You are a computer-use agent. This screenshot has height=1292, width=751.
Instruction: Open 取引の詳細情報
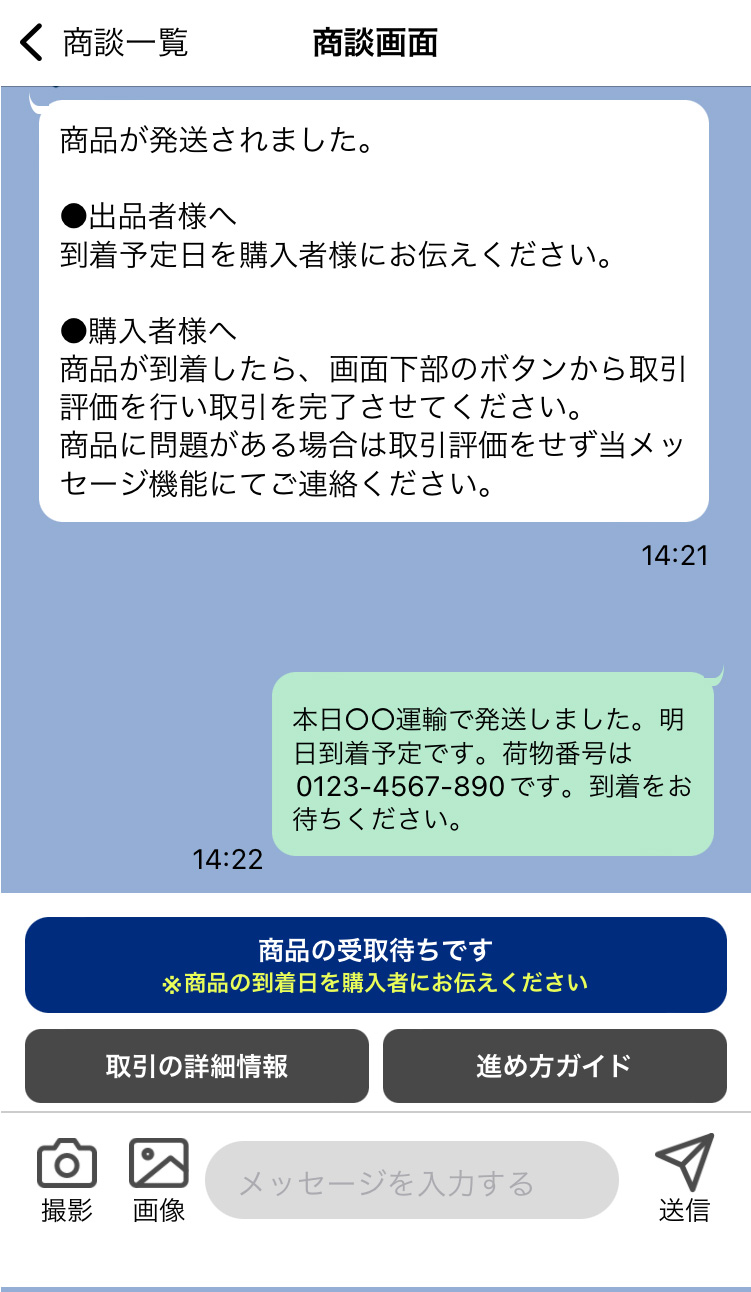197,1066
